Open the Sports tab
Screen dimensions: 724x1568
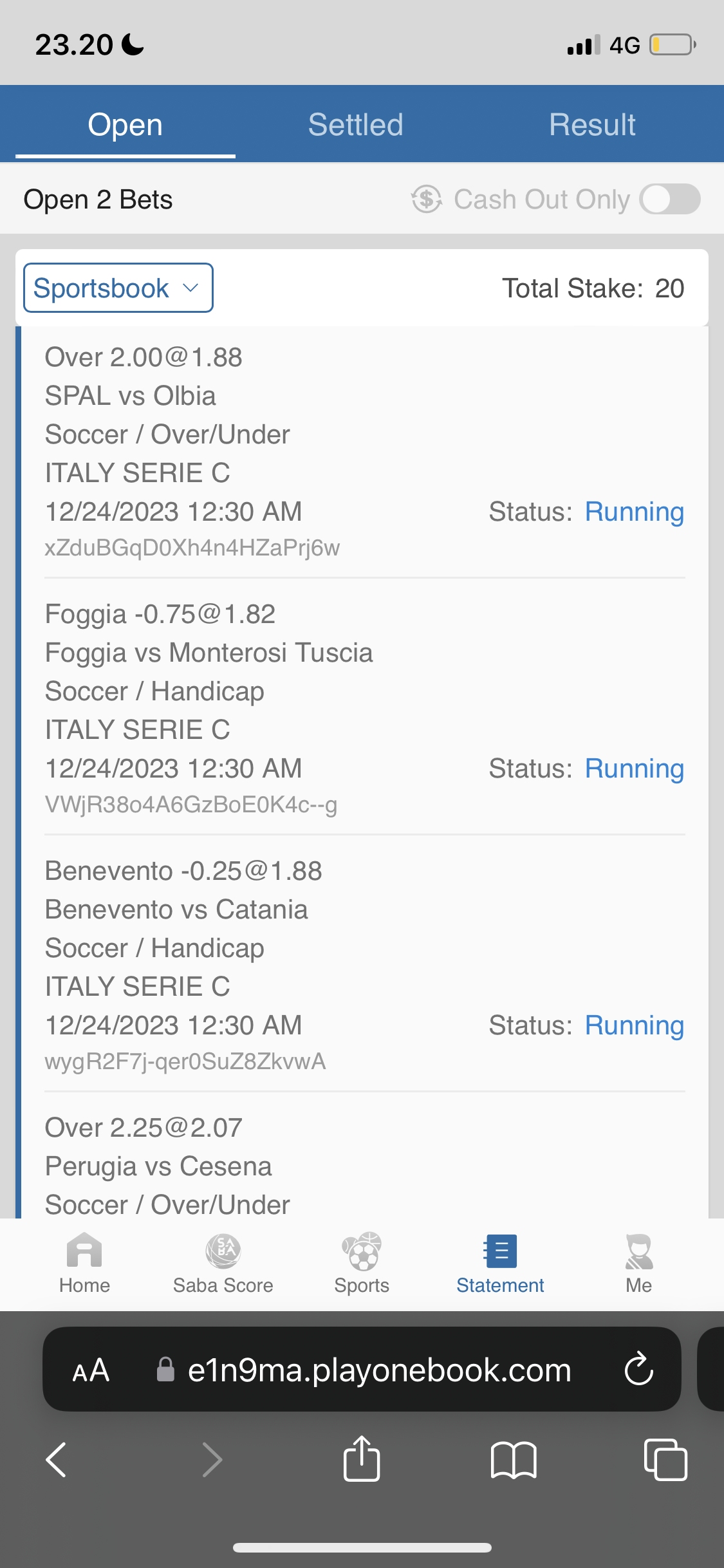pos(362,1263)
